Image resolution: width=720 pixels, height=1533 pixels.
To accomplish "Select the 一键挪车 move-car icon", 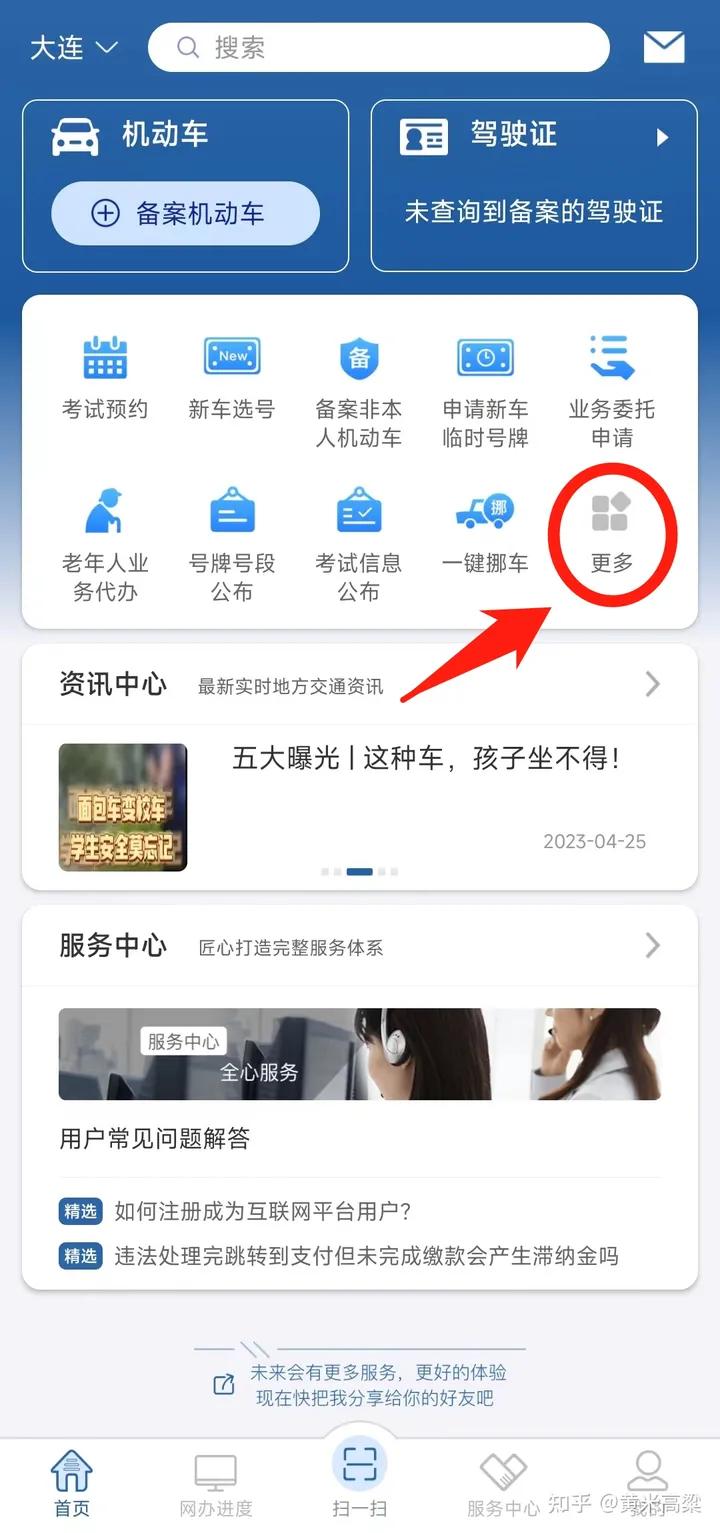I will (x=485, y=535).
